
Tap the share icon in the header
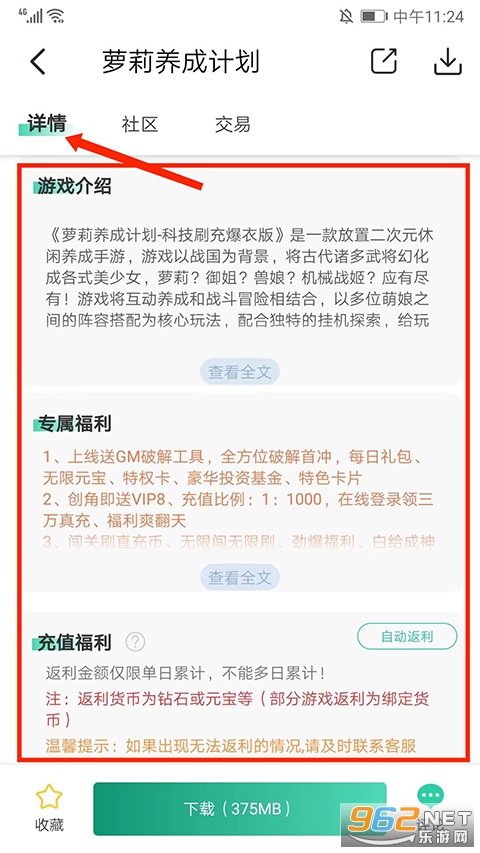384,61
